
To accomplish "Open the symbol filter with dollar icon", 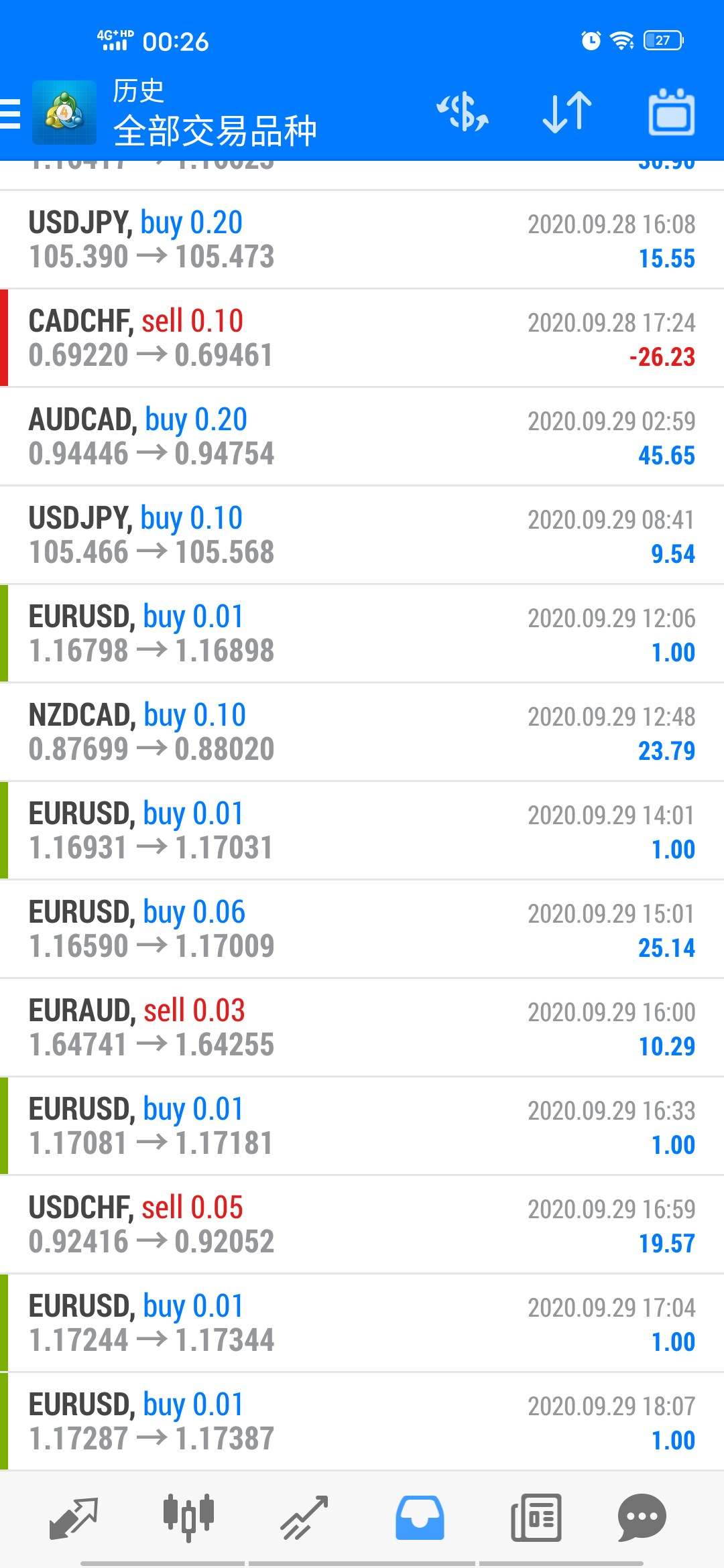I will [463, 113].
